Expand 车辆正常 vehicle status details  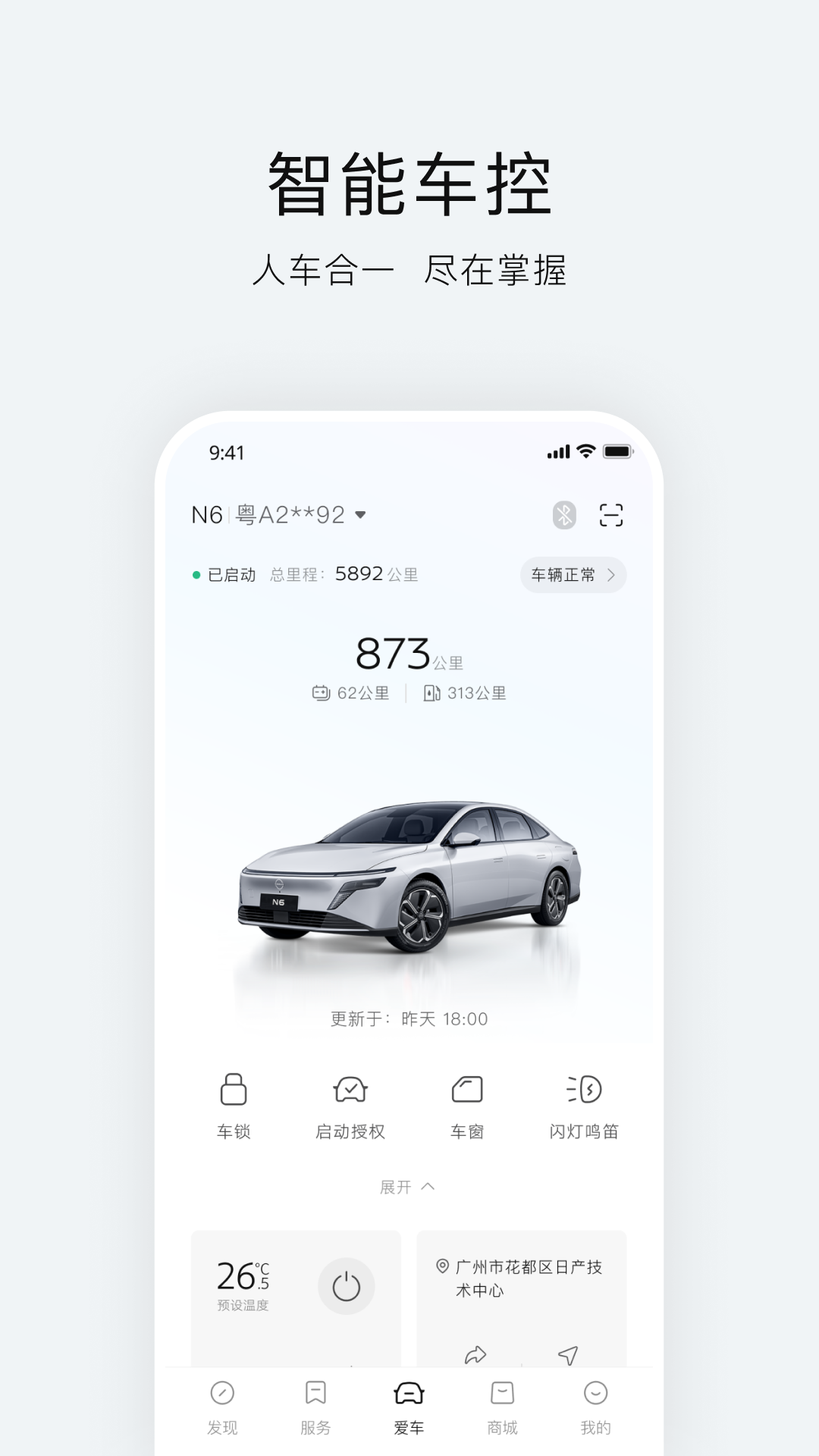point(573,576)
